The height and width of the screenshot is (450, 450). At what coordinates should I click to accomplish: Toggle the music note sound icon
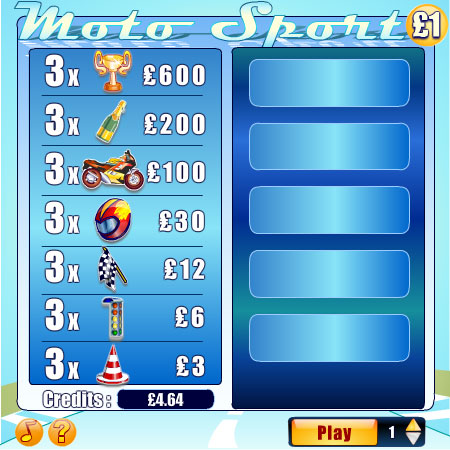pyautogui.click(x=29, y=432)
